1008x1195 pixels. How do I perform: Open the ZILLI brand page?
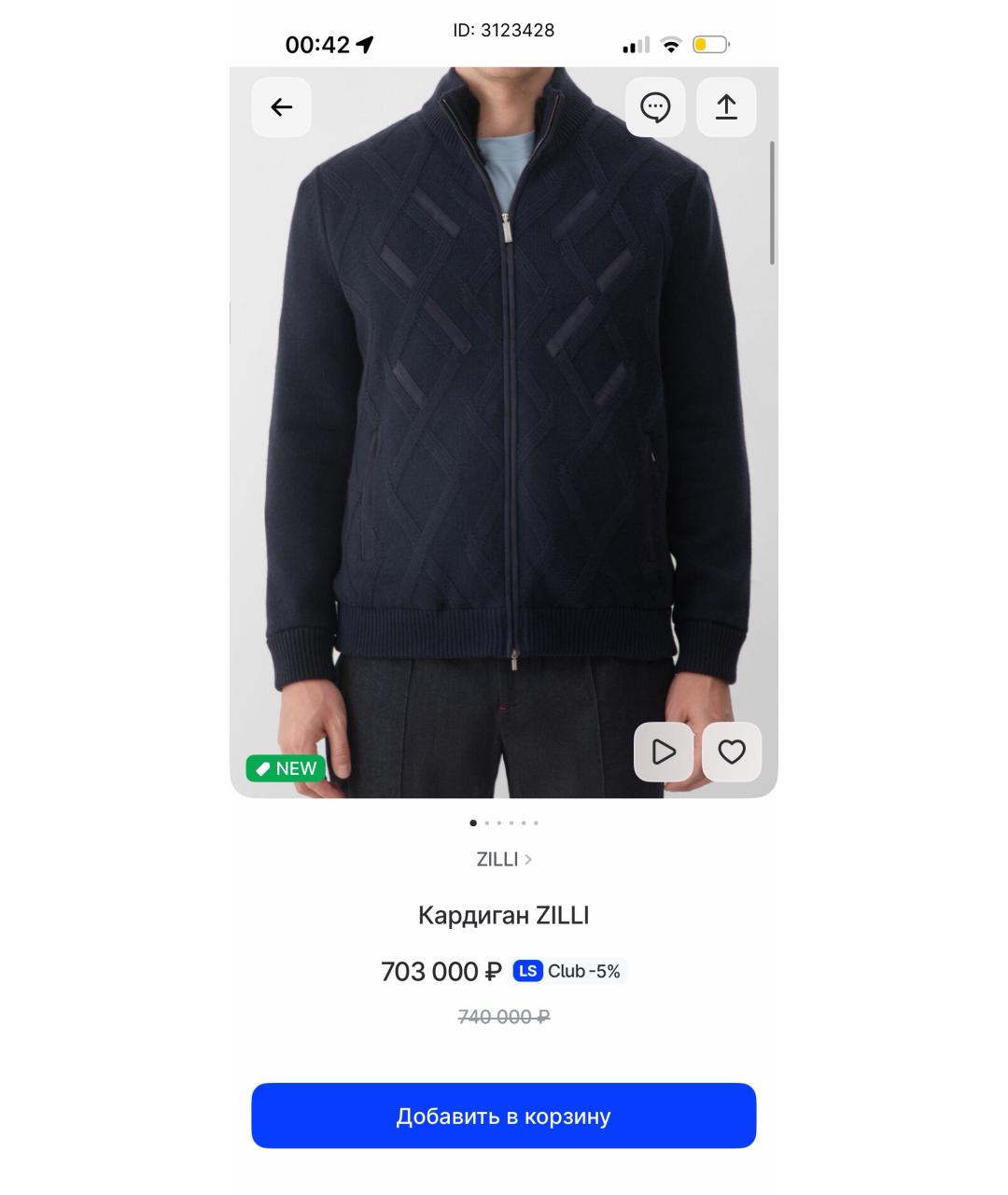pos(503,860)
